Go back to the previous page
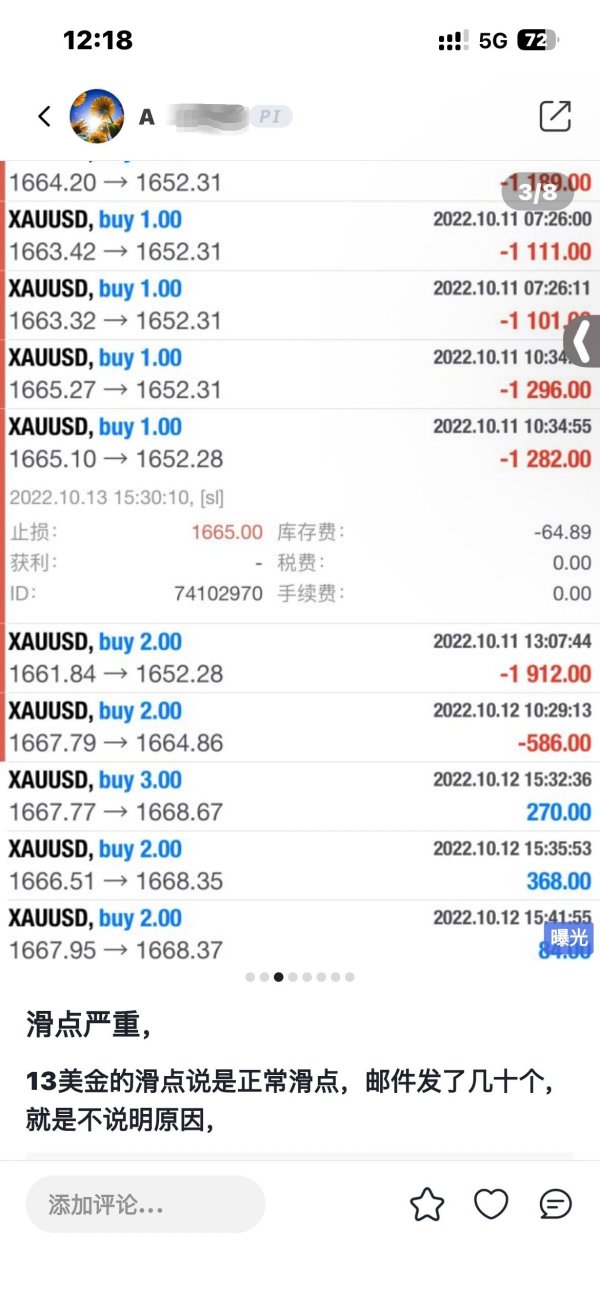This screenshot has height=1298, width=600. coord(44,117)
